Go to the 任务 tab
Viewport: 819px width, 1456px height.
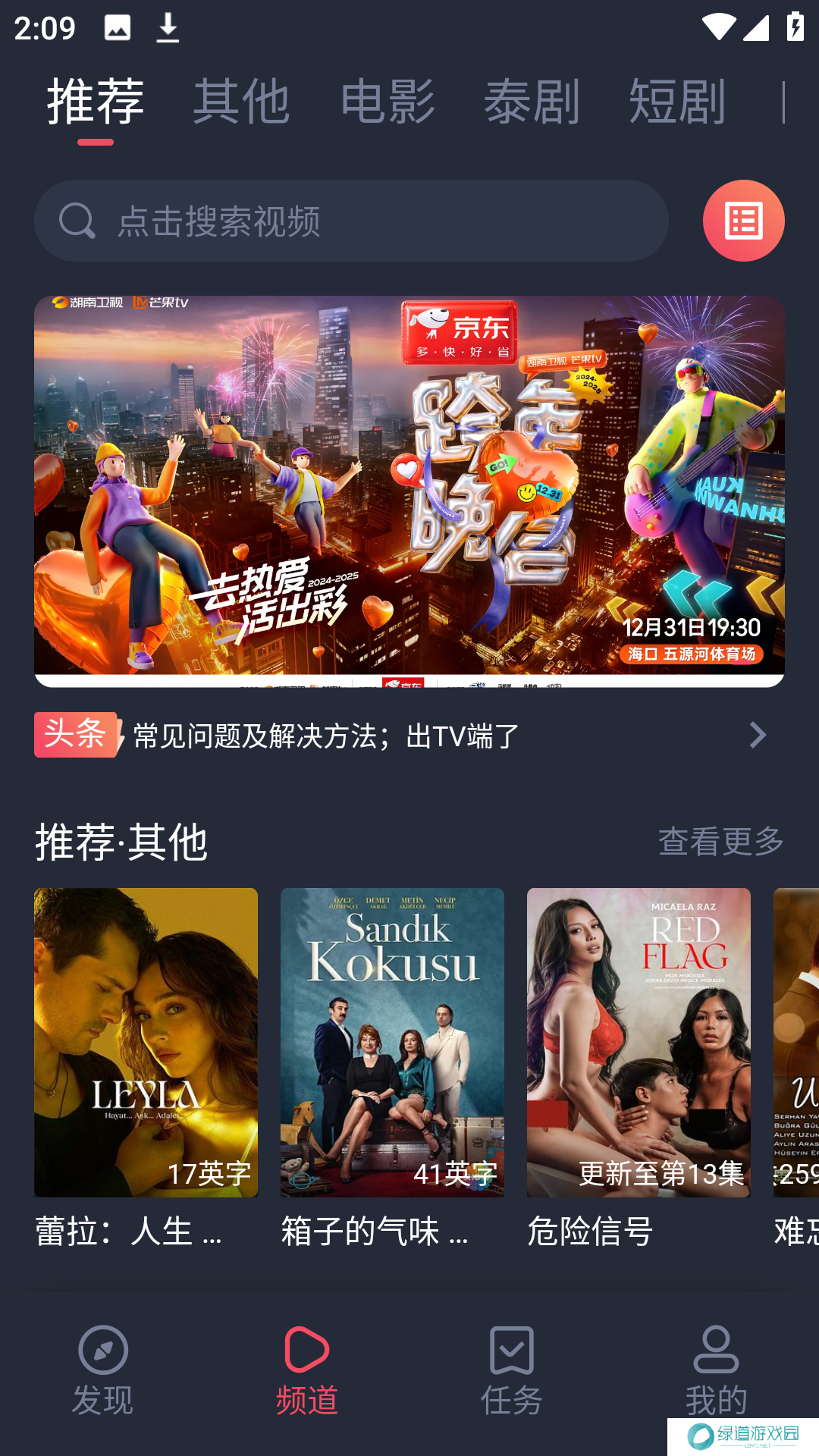(x=512, y=1370)
